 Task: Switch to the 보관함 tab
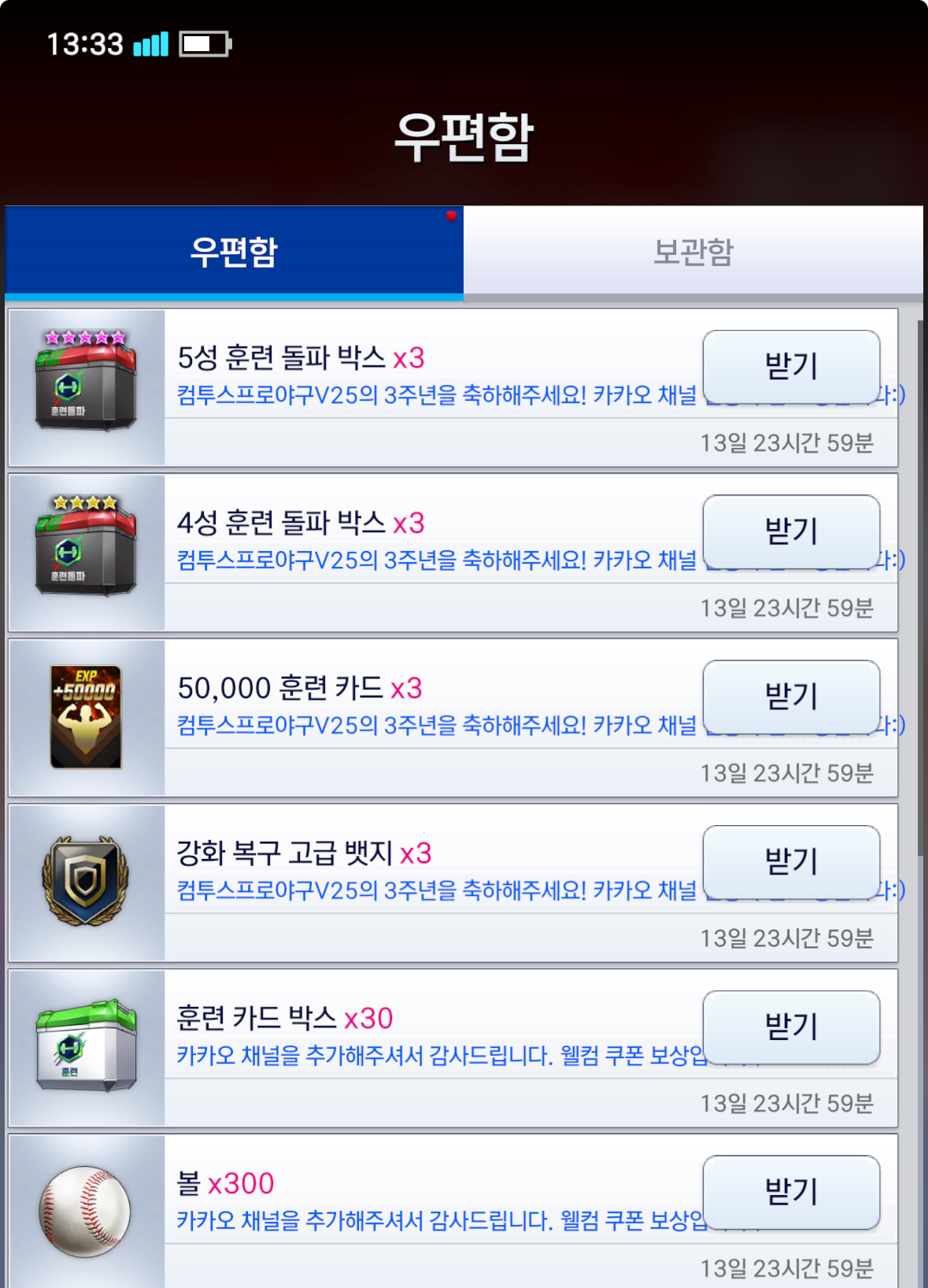click(x=693, y=252)
